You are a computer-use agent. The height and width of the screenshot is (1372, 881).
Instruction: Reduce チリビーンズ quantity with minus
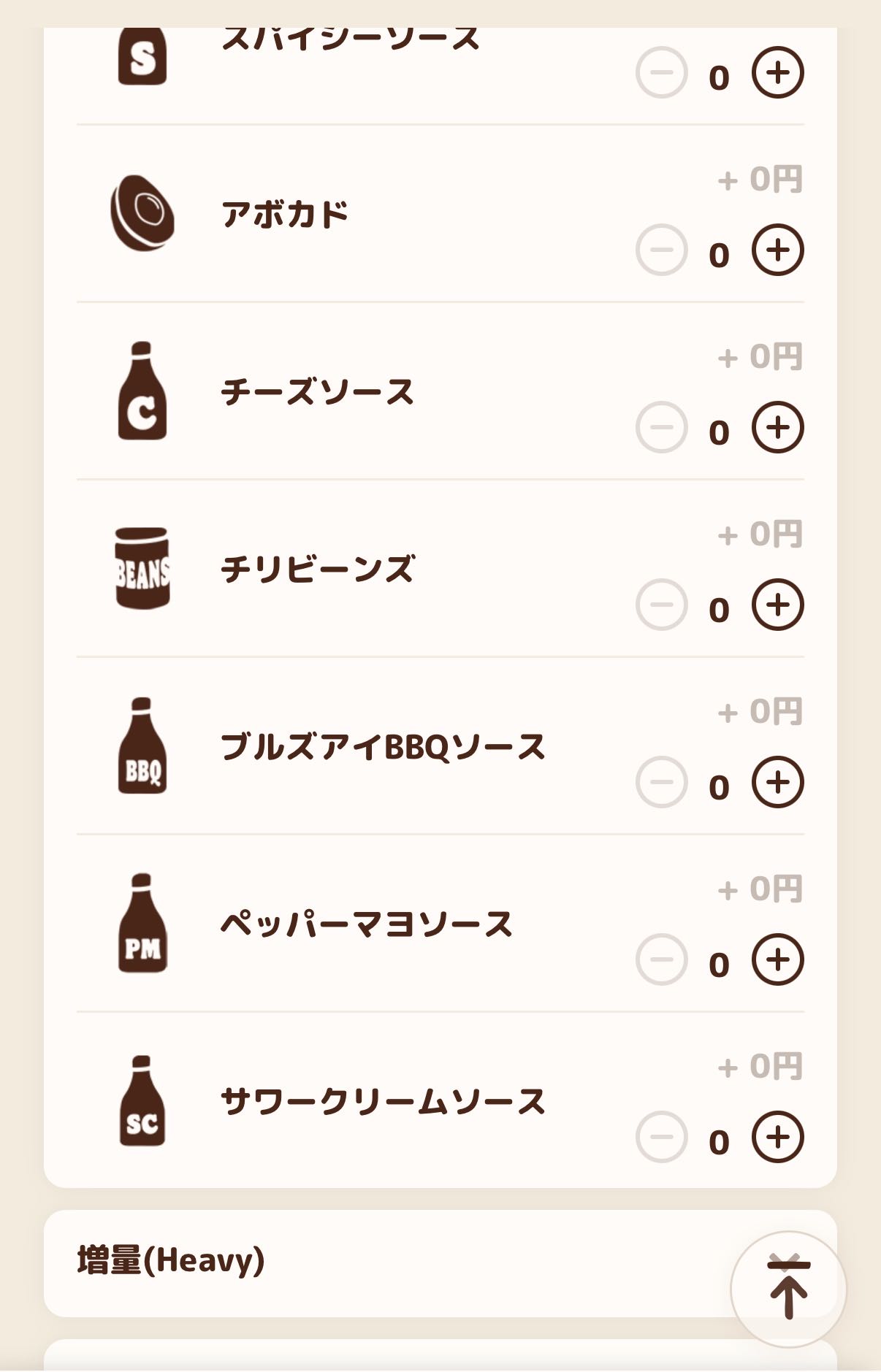point(661,605)
